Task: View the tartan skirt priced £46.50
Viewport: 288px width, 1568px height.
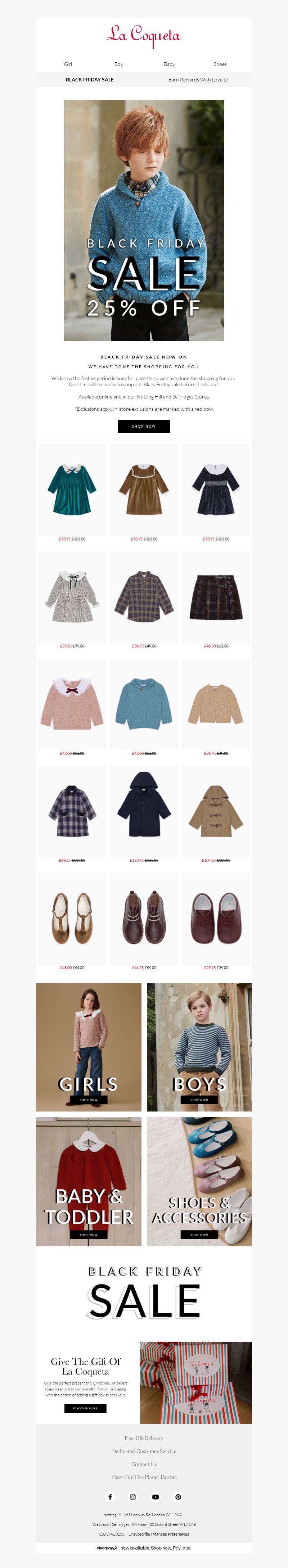Action: coord(216,597)
